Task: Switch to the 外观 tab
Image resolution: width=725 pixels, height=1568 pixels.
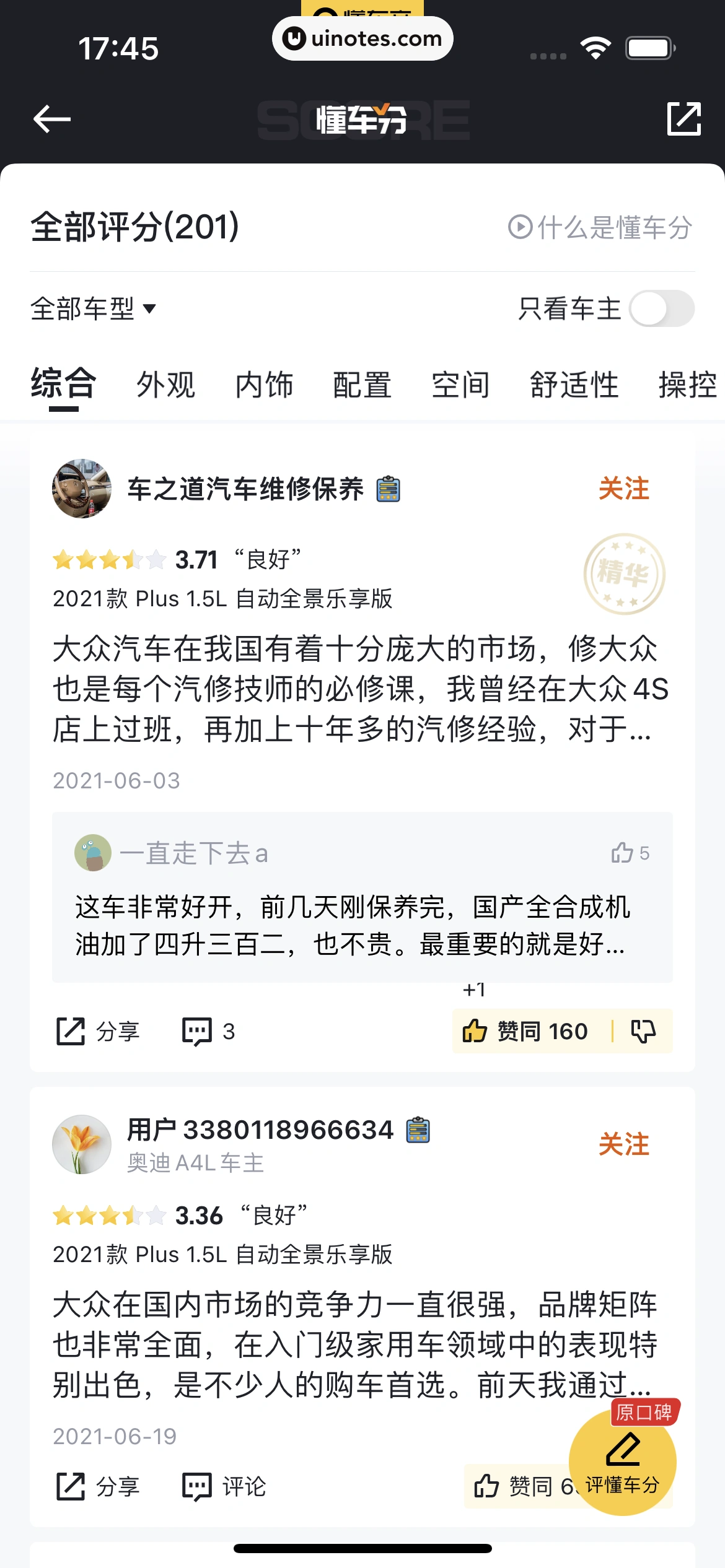Action: pyautogui.click(x=165, y=385)
